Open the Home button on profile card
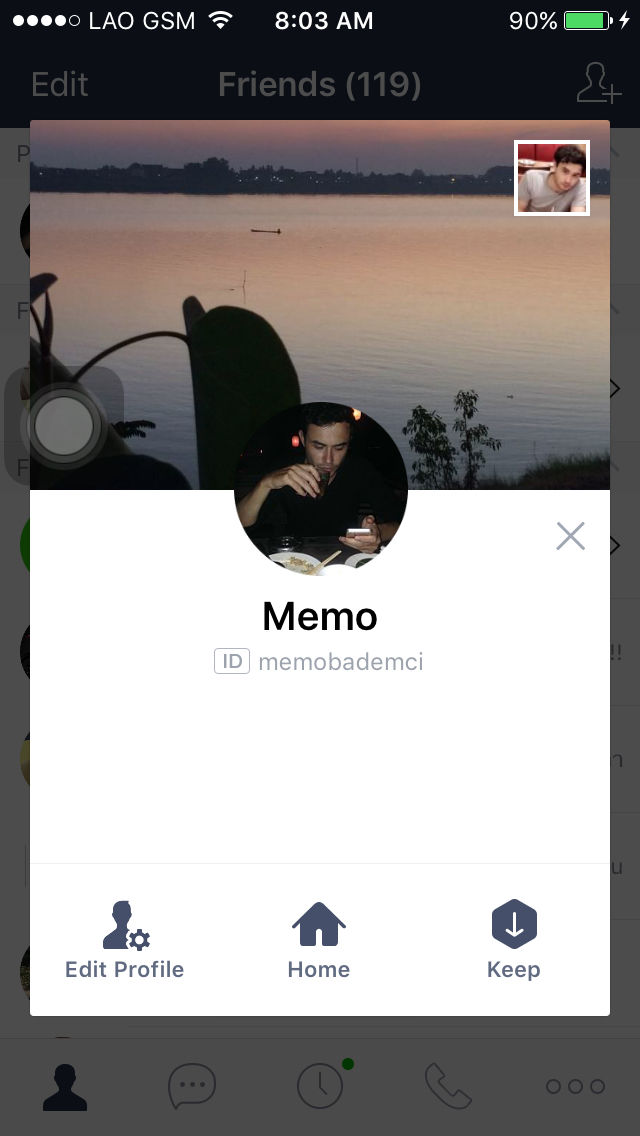Viewport: 640px width, 1136px height. 319,940
